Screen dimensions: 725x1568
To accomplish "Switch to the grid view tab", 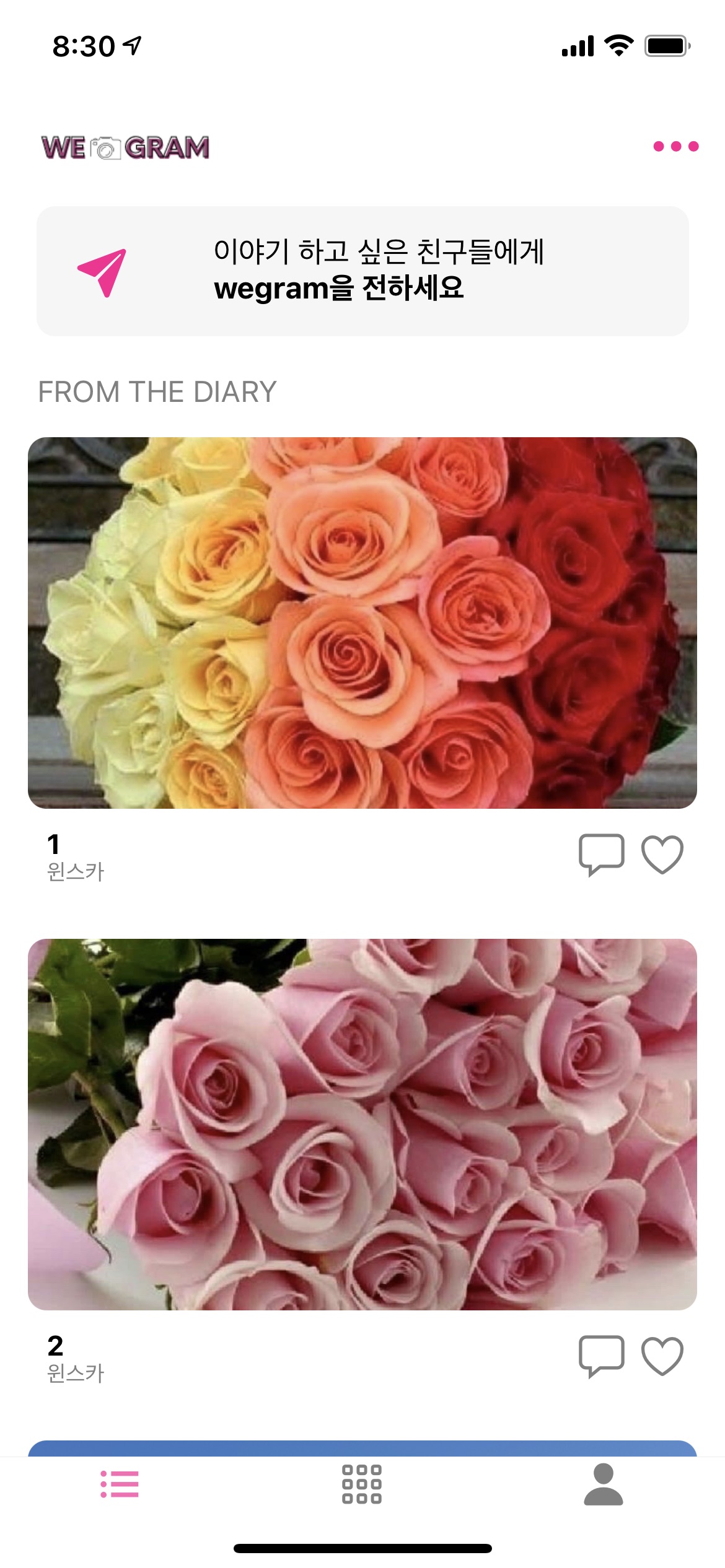I will pos(362,1484).
